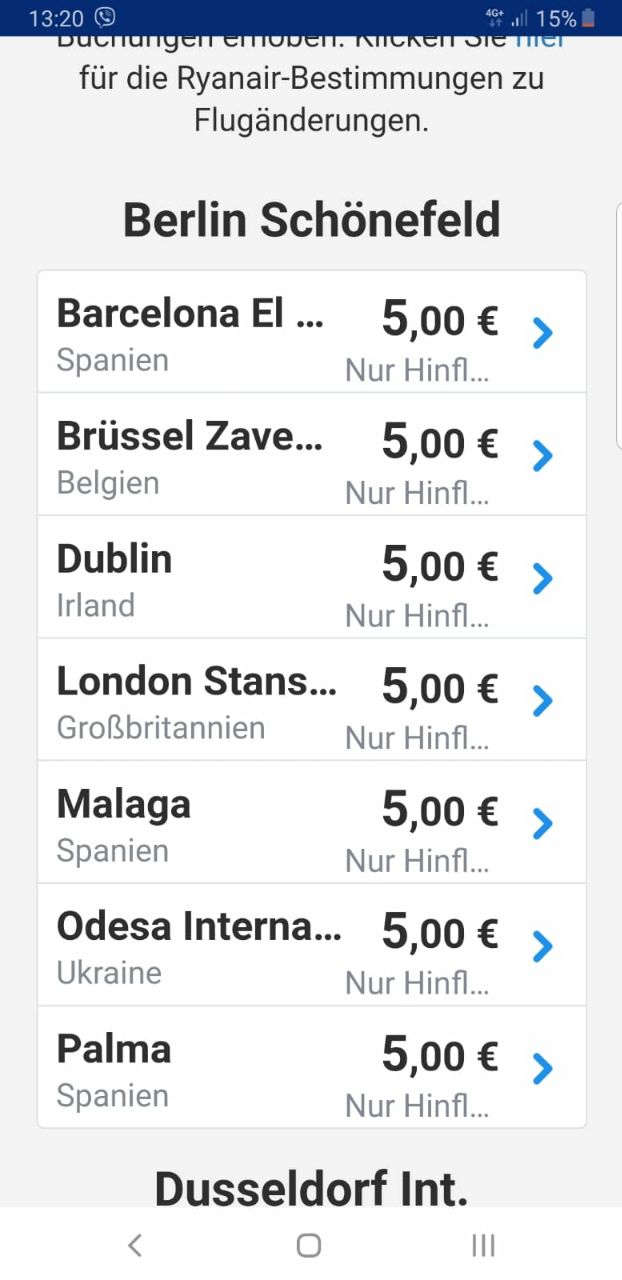The image size is (622, 1280).
Task: Show recent apps
Action: click(x=483, y=1245)
